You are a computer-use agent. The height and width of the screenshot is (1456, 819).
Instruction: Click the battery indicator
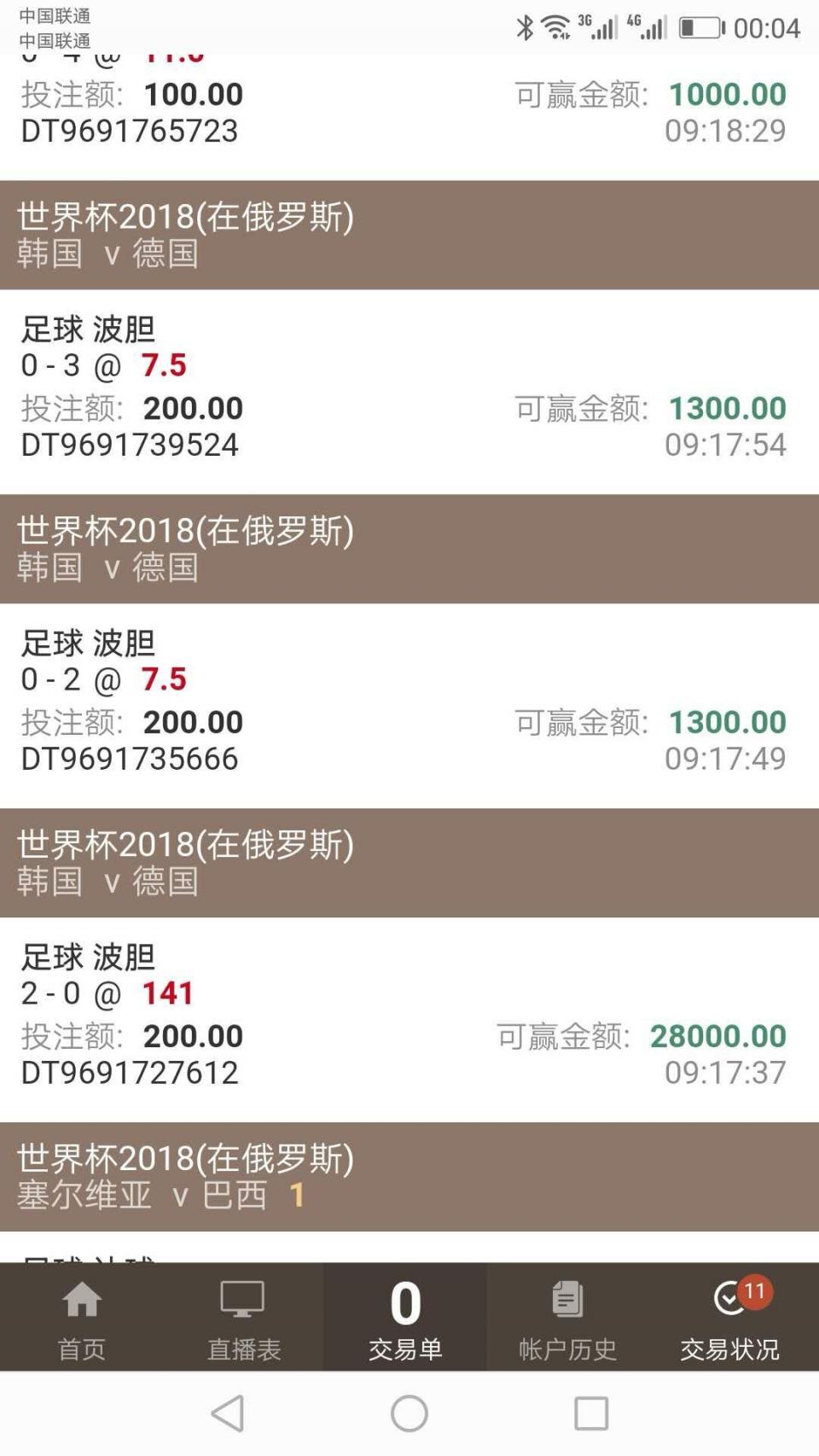[x=700, y=28]
